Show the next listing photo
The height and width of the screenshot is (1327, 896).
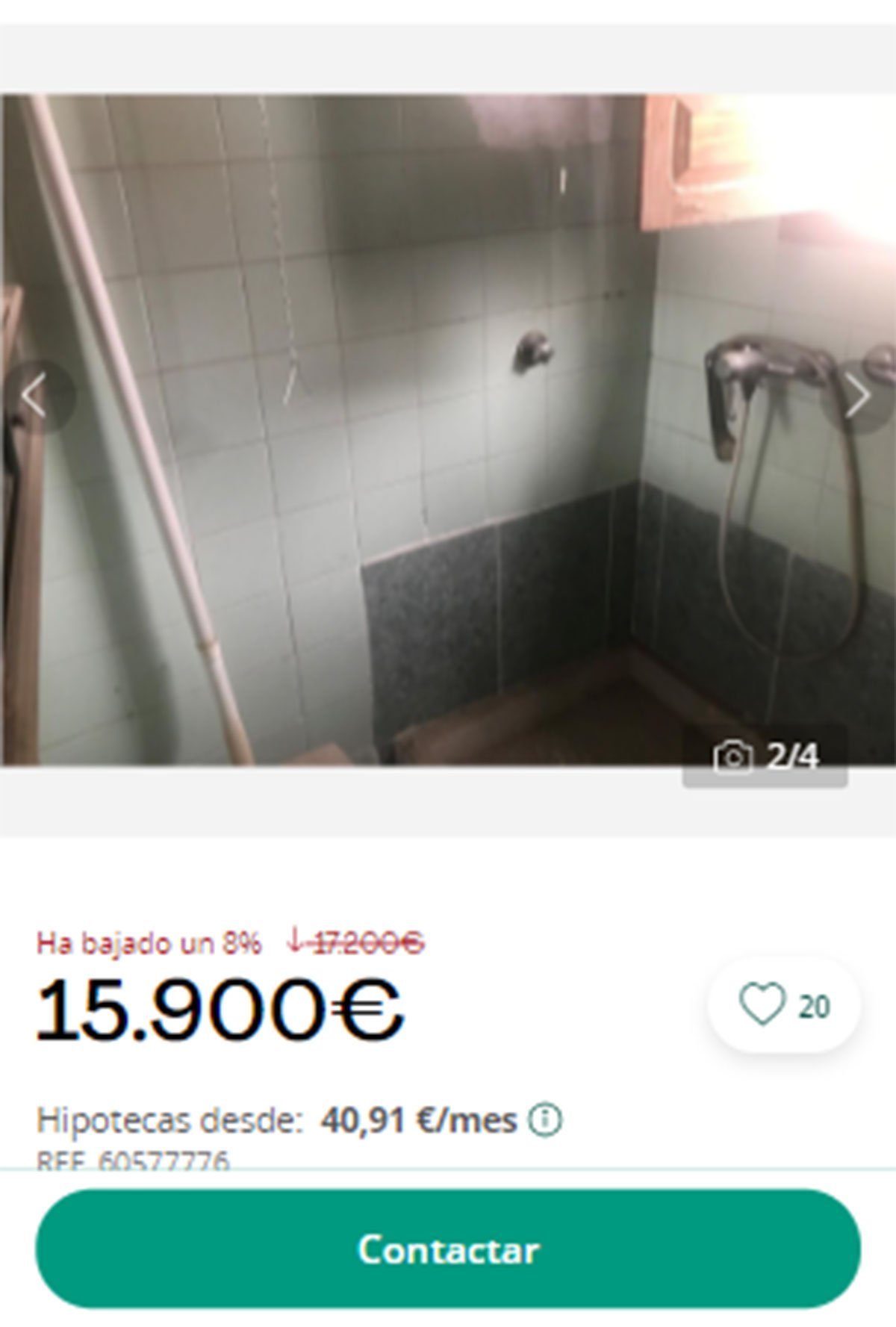(859, 397)
